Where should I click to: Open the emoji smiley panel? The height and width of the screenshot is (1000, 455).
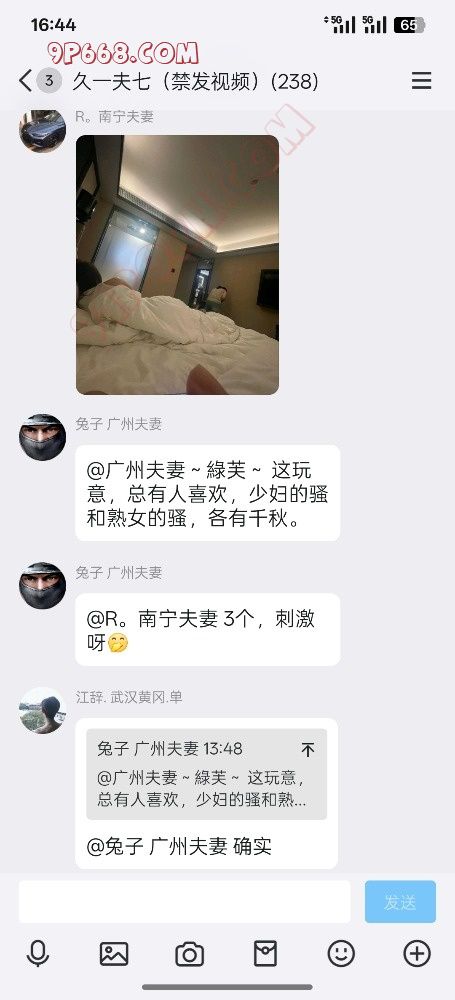(341, 953)
